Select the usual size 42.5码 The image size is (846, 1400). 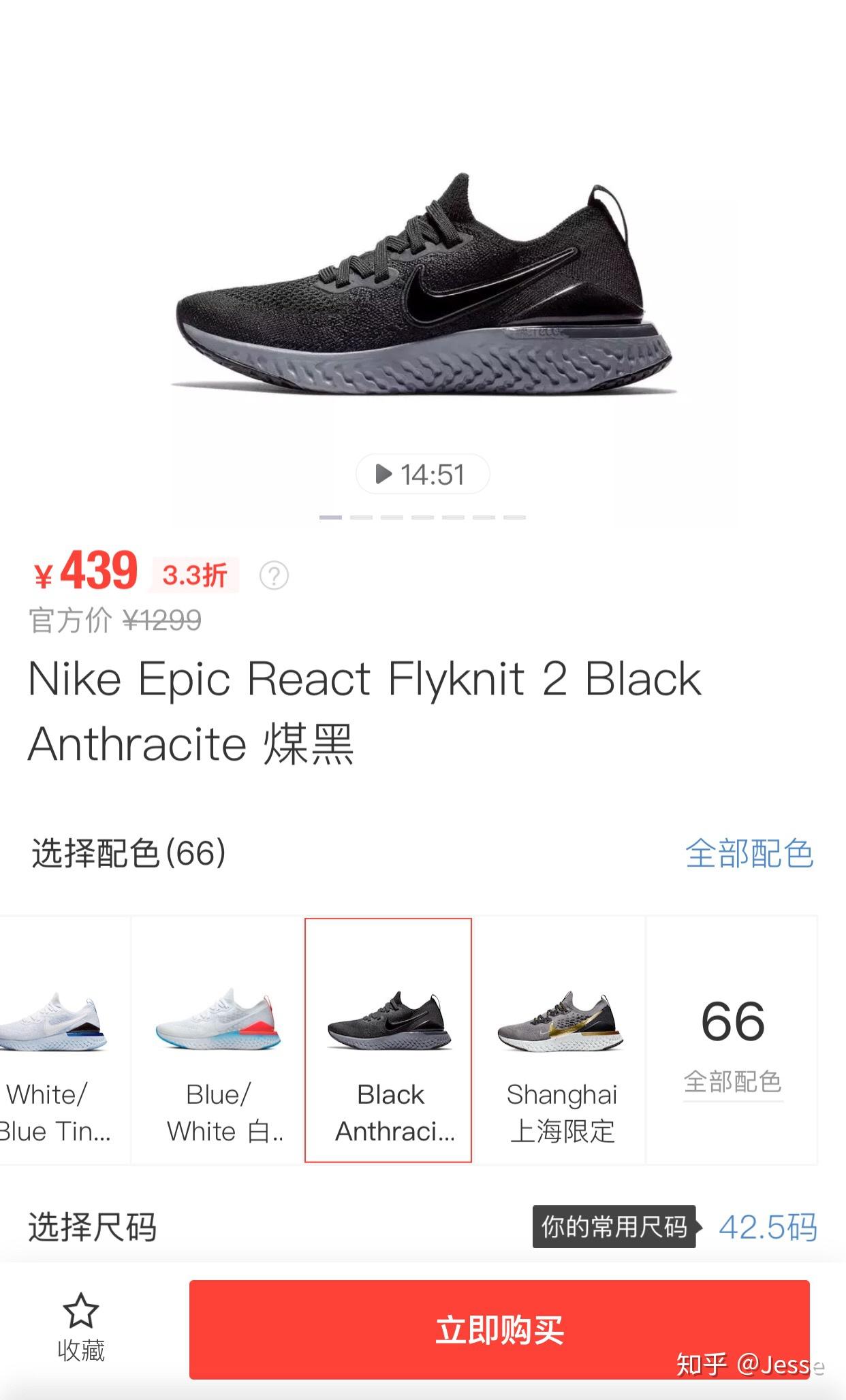pyautogui.click(x=767, y=1227)
